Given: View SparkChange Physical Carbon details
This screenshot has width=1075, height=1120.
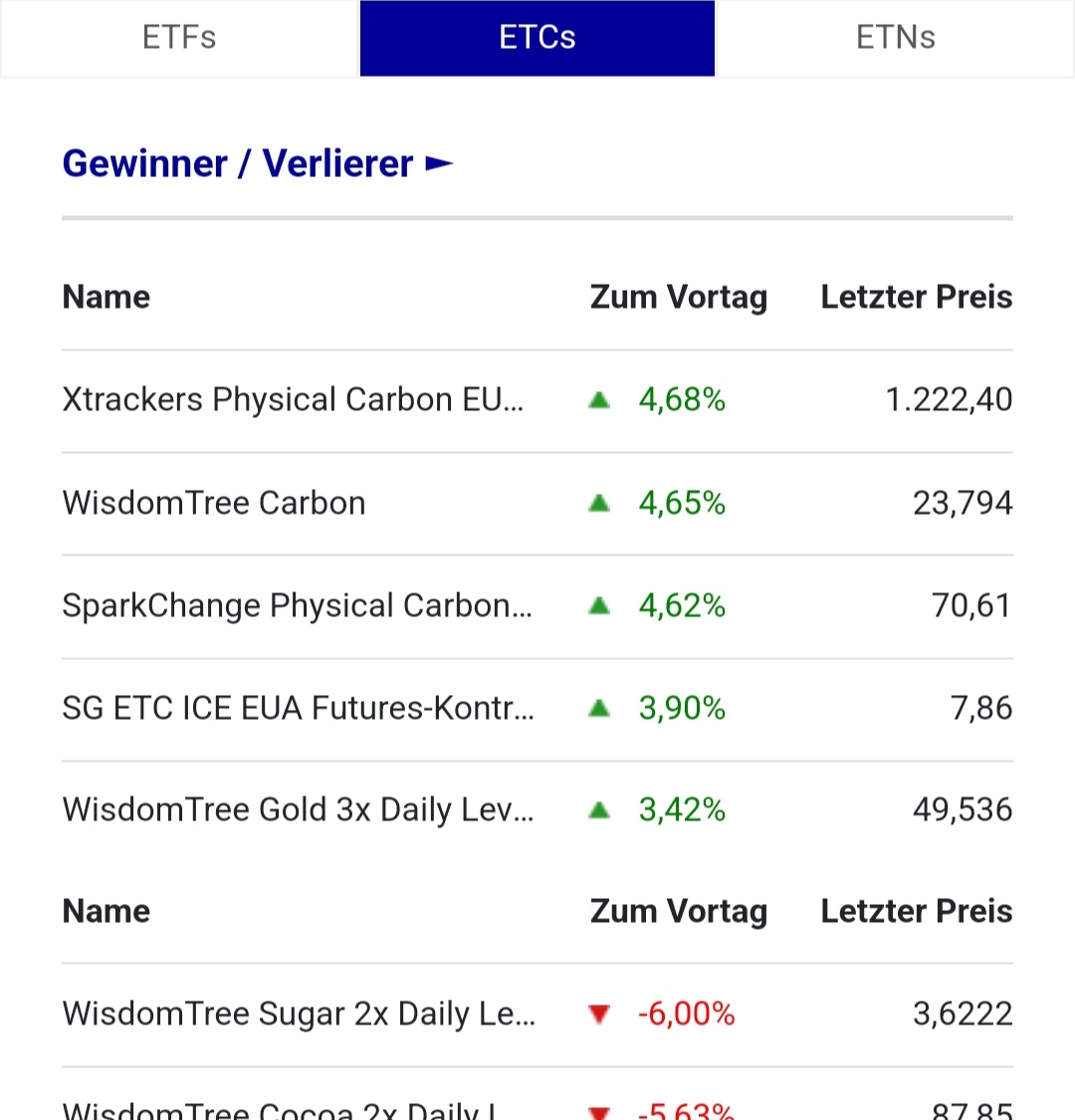Looking at the screenshot, I should pyautogui.click(x=297, y=605).
